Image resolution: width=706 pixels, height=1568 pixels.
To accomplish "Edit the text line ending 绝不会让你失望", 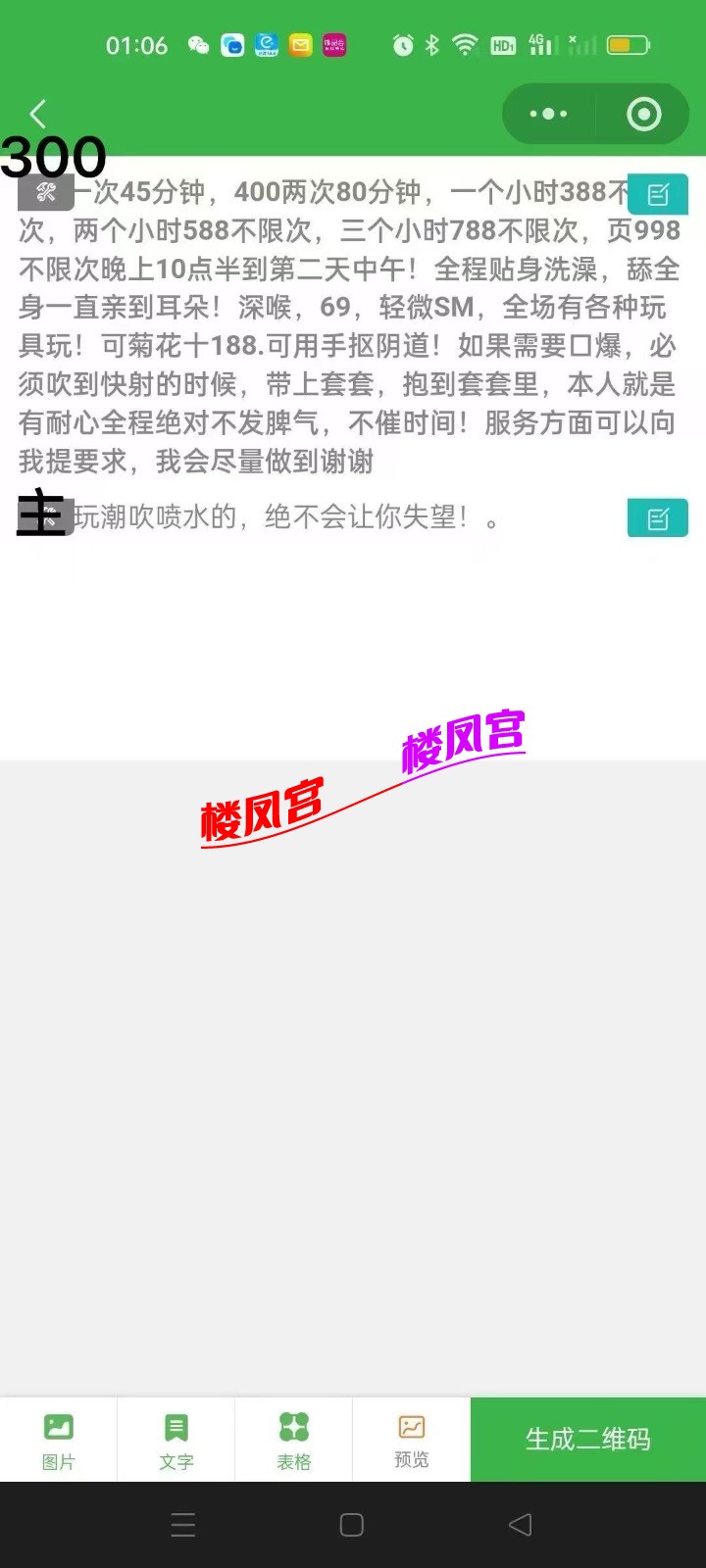I will click(658, 517).
